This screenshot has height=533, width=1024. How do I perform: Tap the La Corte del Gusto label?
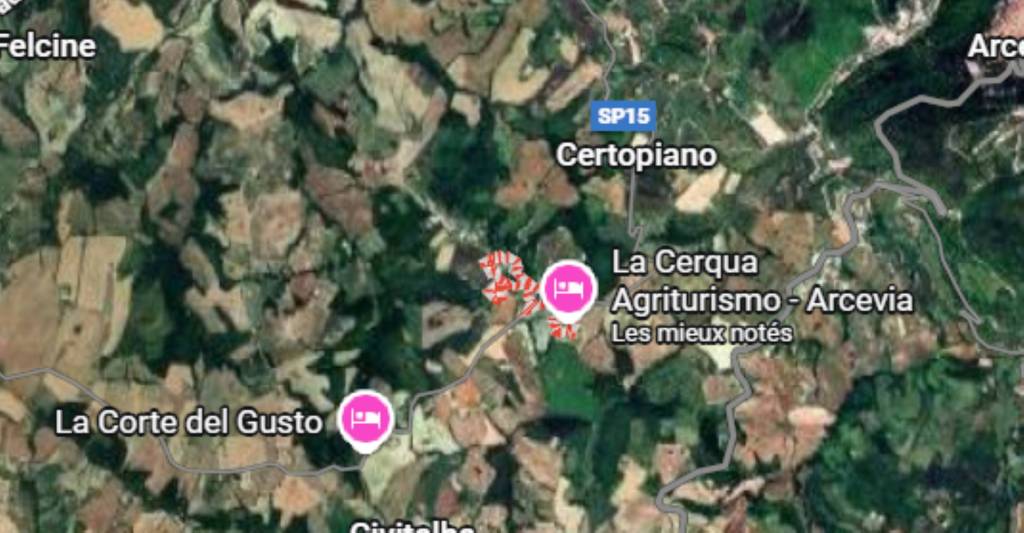[x=189, y=422]
